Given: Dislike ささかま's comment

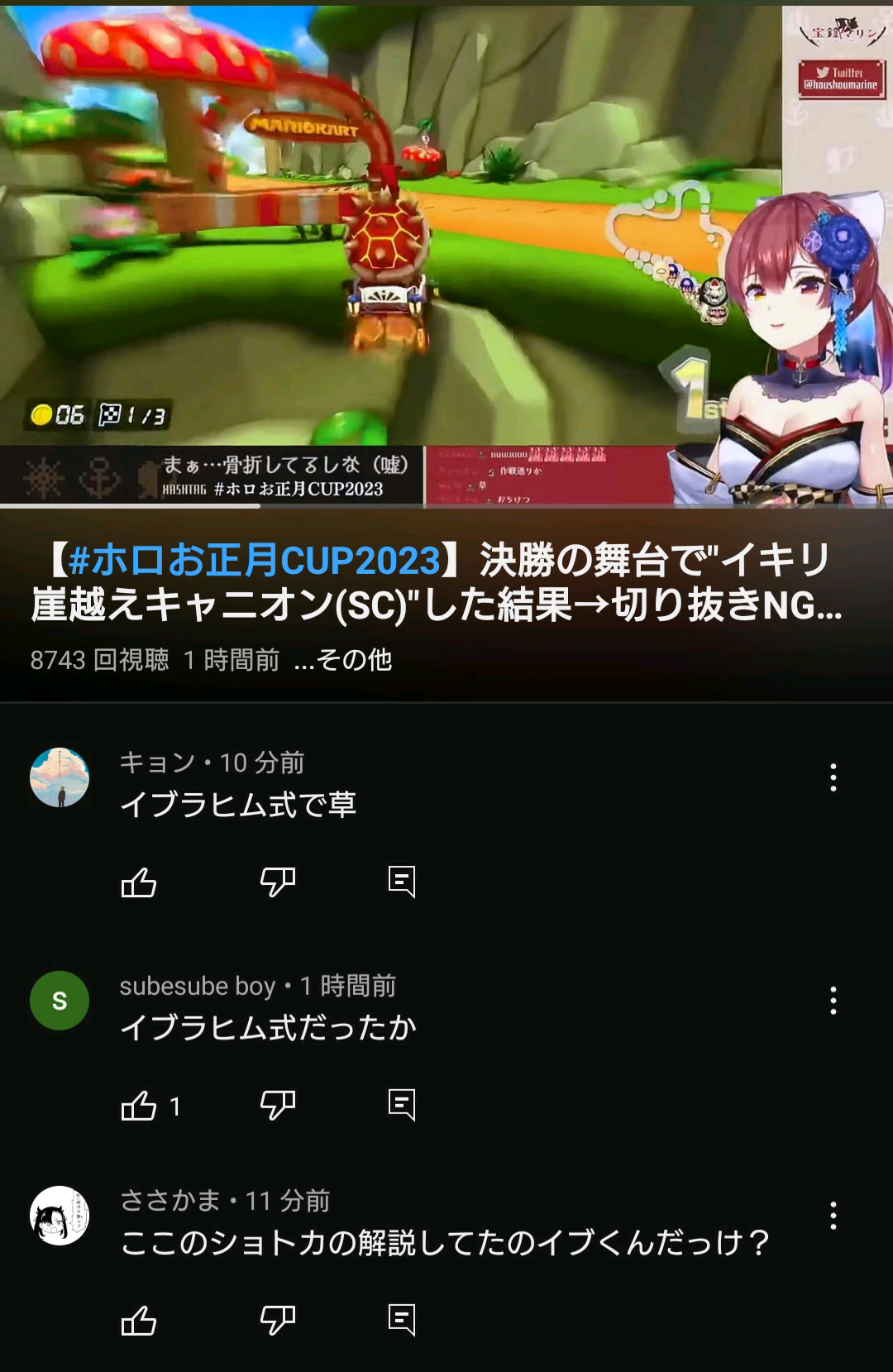Looking at the screenshot, I should click(x=278, y=1321).
